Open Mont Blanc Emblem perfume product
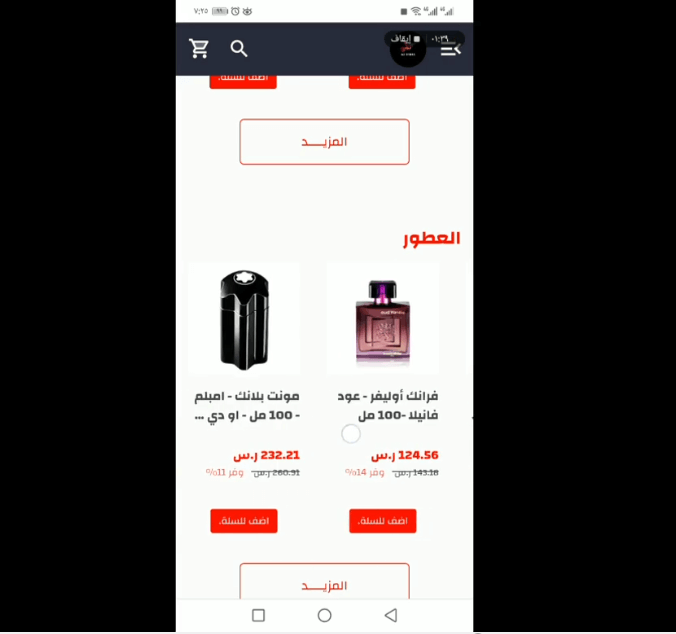Screen dimensions: 676x634 click(244, 317)
